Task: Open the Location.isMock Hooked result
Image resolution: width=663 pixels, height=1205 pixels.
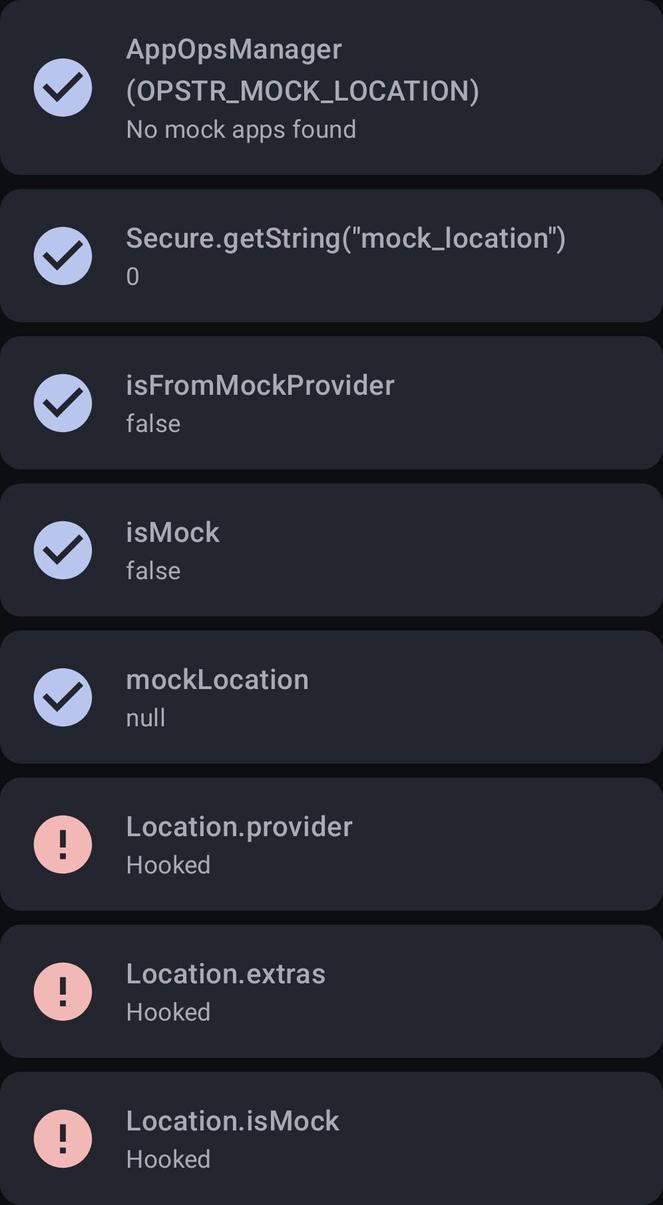Action: (x=330, y=1138)
